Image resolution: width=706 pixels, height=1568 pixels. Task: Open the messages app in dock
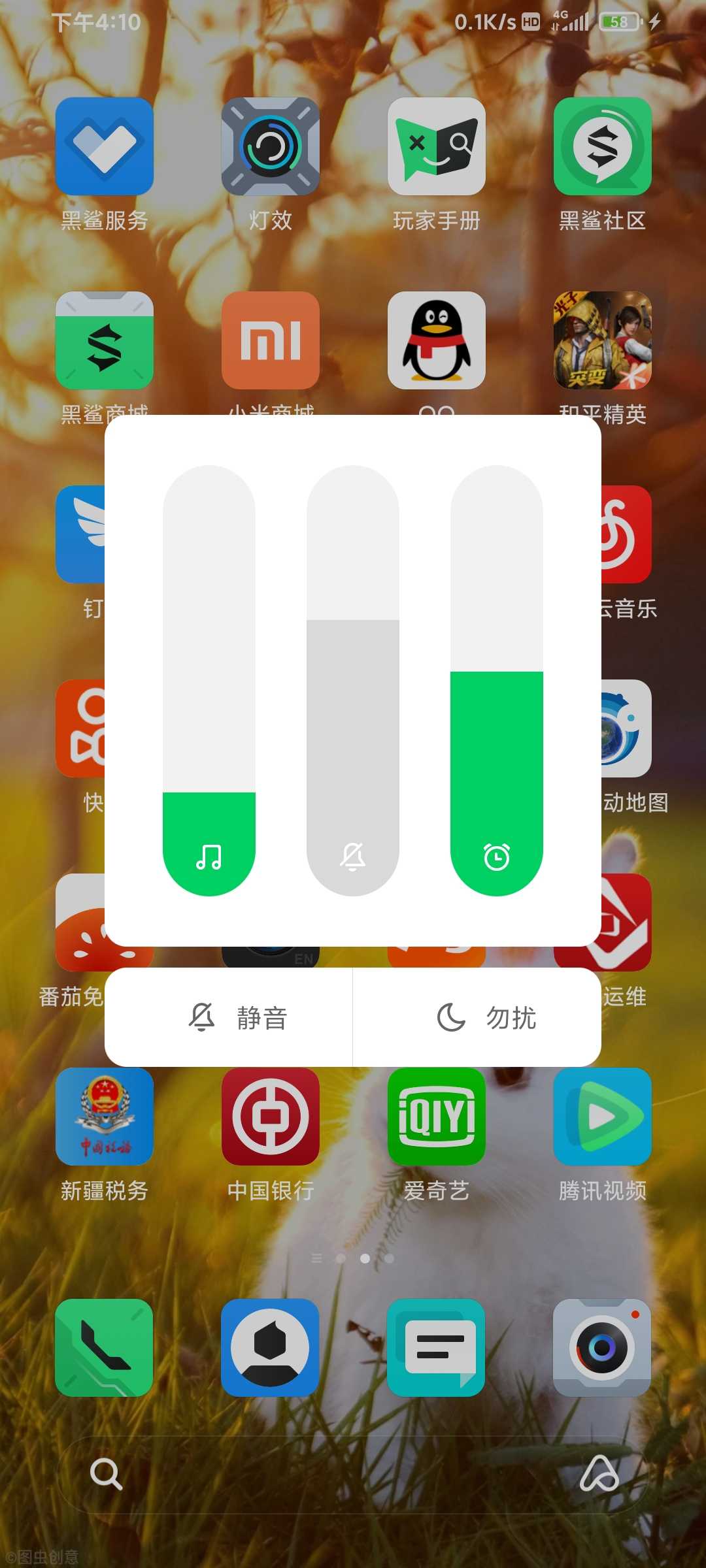tap(437, 1348)
